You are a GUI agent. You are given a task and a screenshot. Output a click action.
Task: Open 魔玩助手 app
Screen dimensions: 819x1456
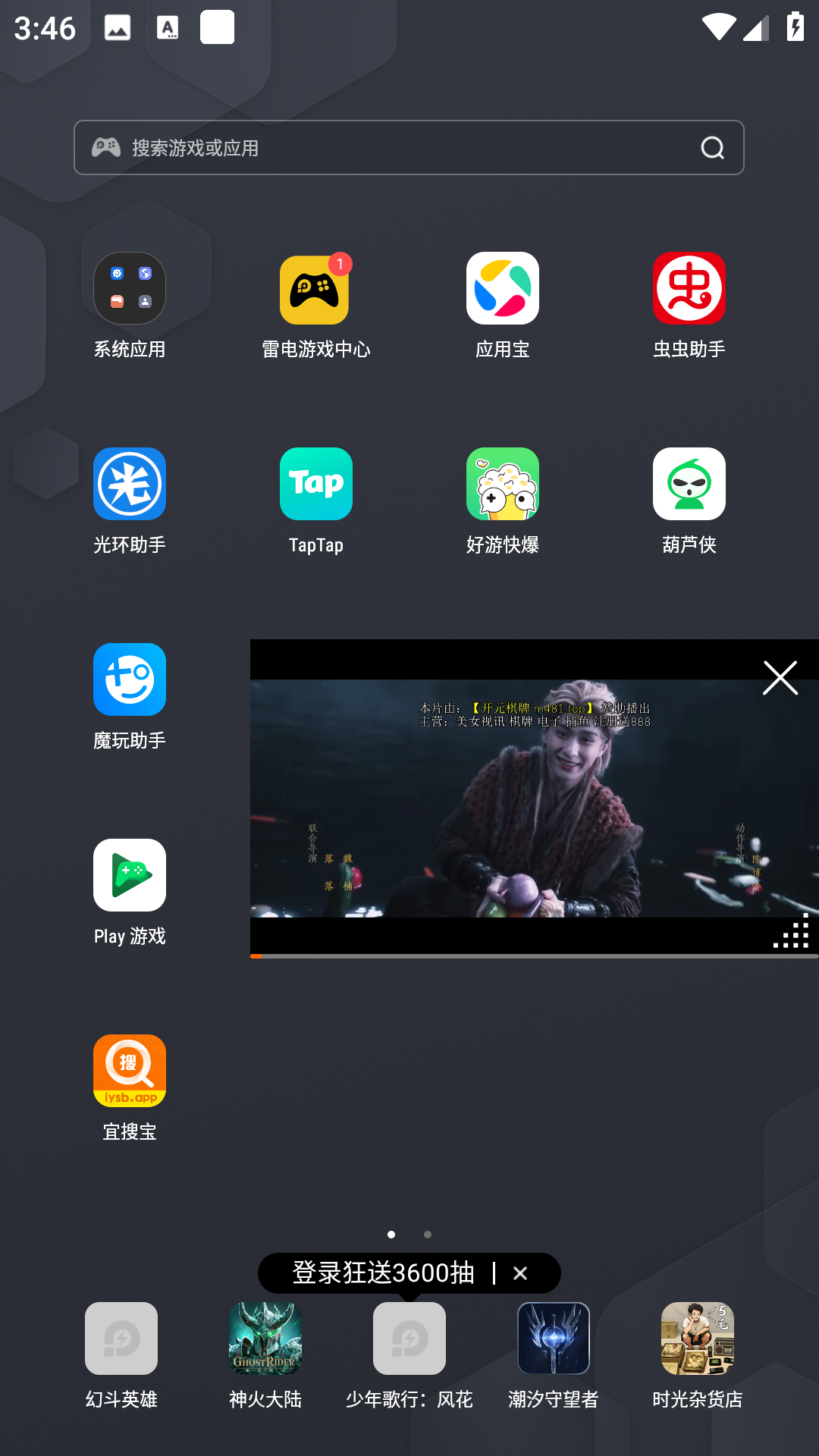point(130,680)
